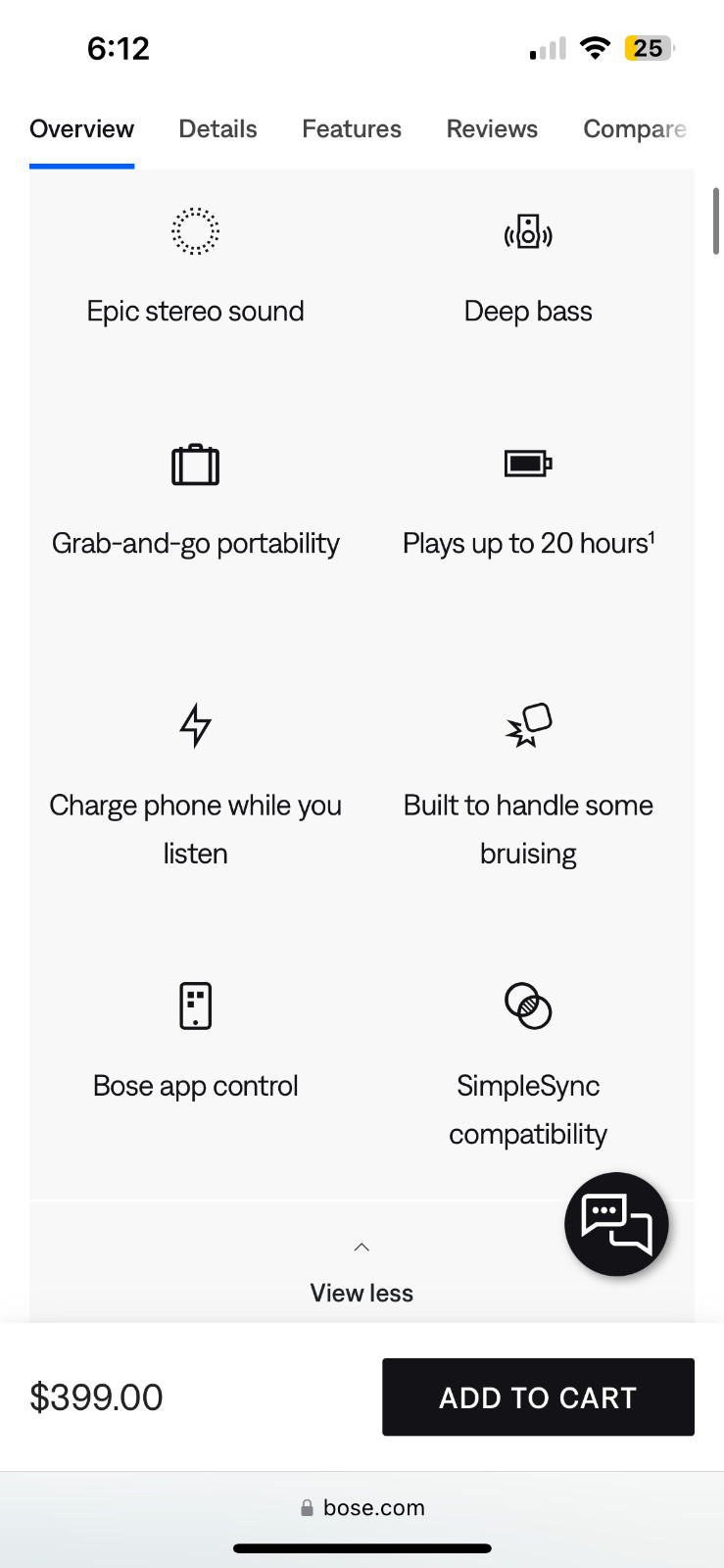Open the live chat bubble

(x=616, y=1224)
